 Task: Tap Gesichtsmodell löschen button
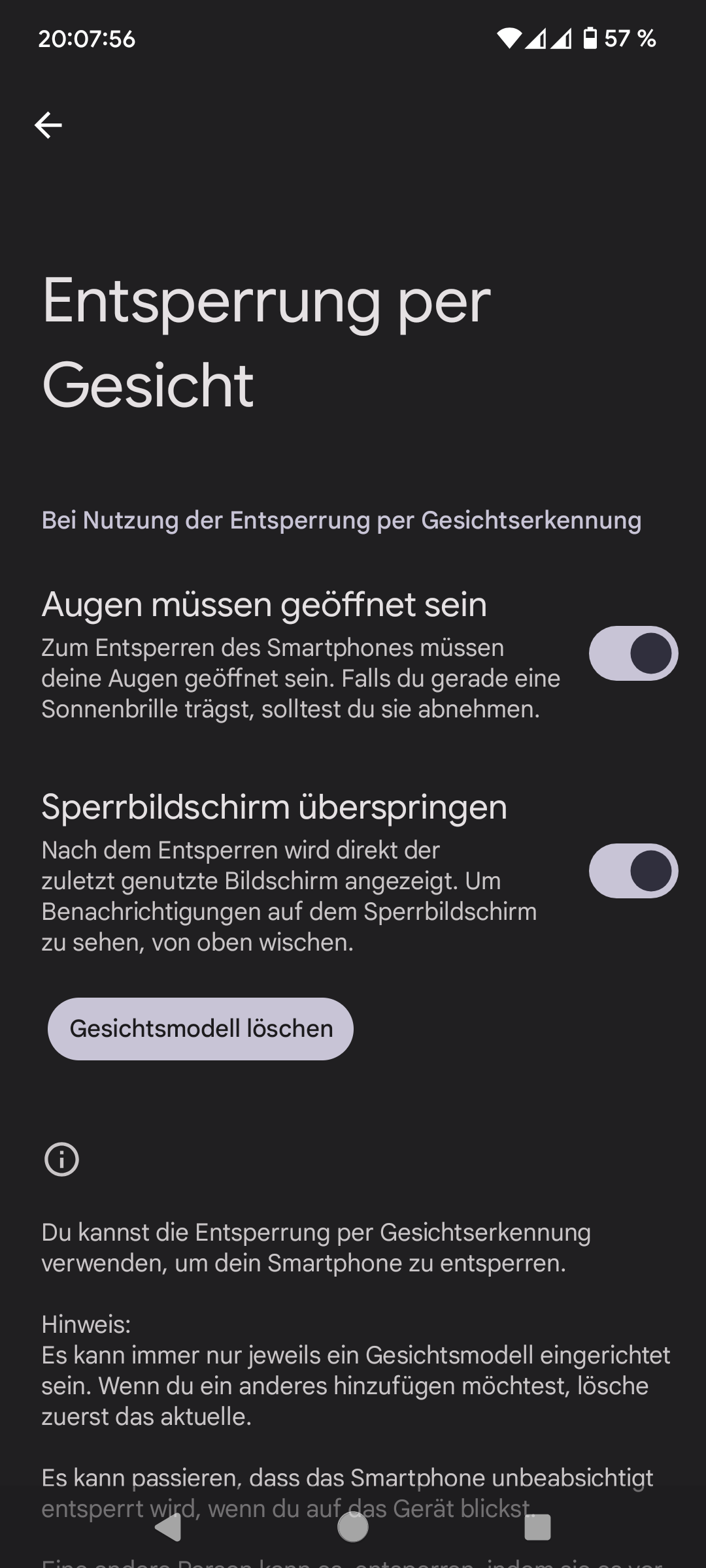(201, 1028)
